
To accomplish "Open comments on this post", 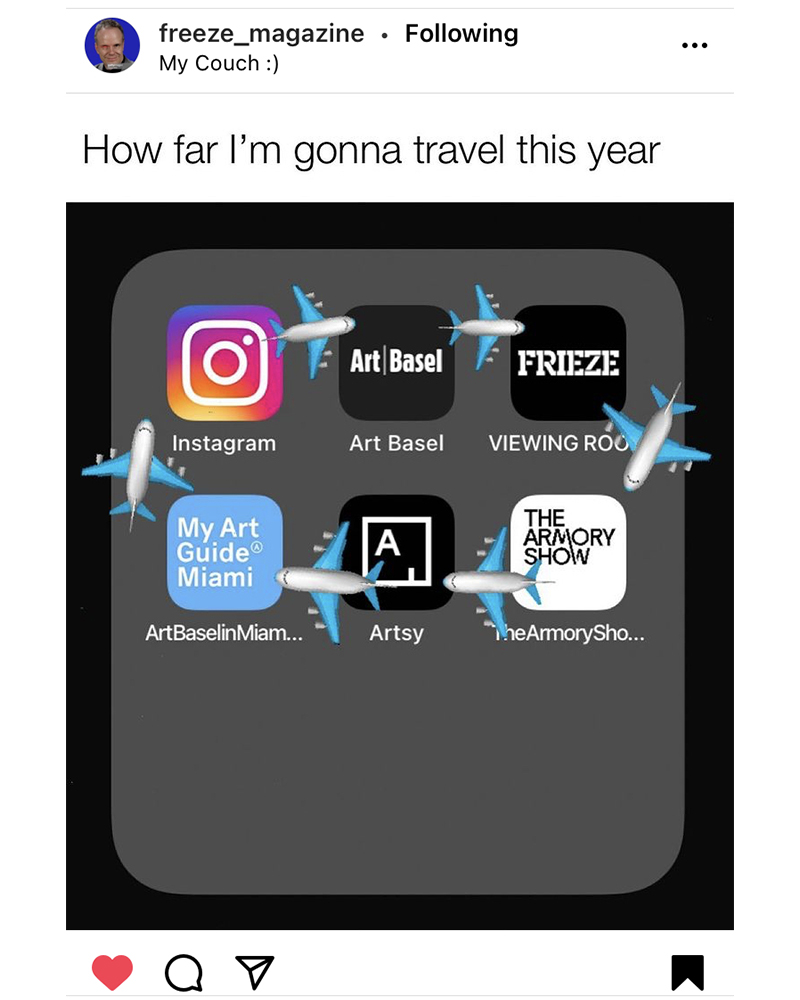I will (182, 971).
